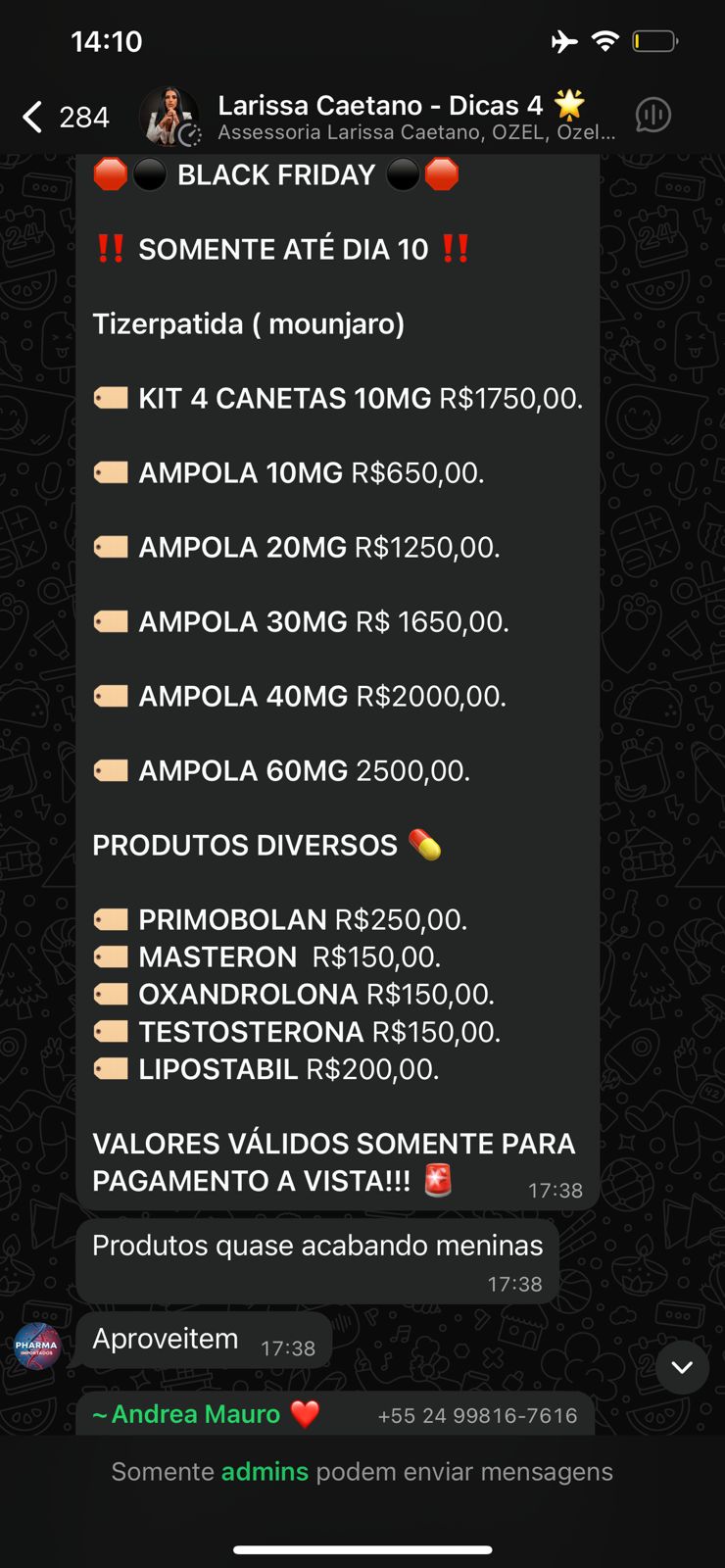View group info for Larissa Caetano - Dicas 4

point(400,117)
